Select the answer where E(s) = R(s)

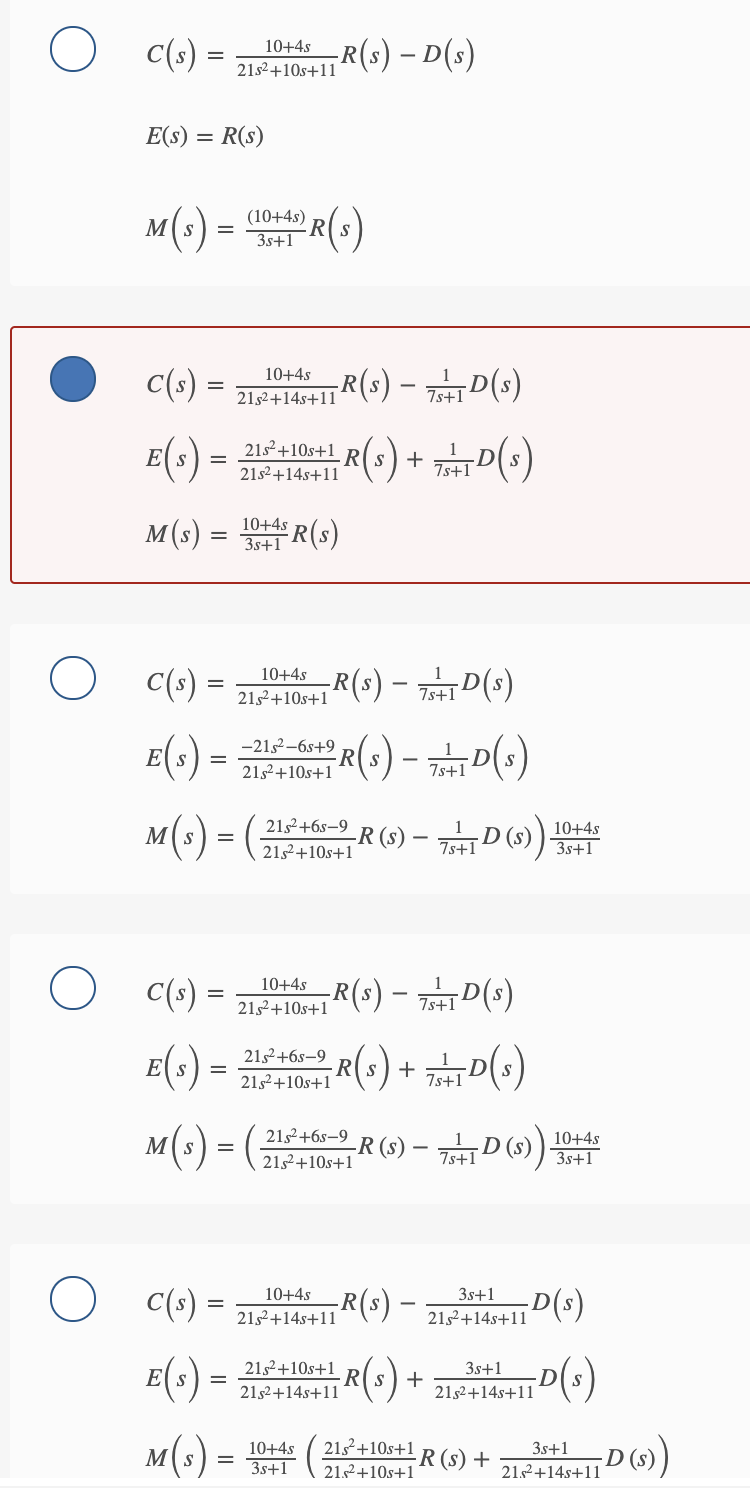click(x=73, y=49)
